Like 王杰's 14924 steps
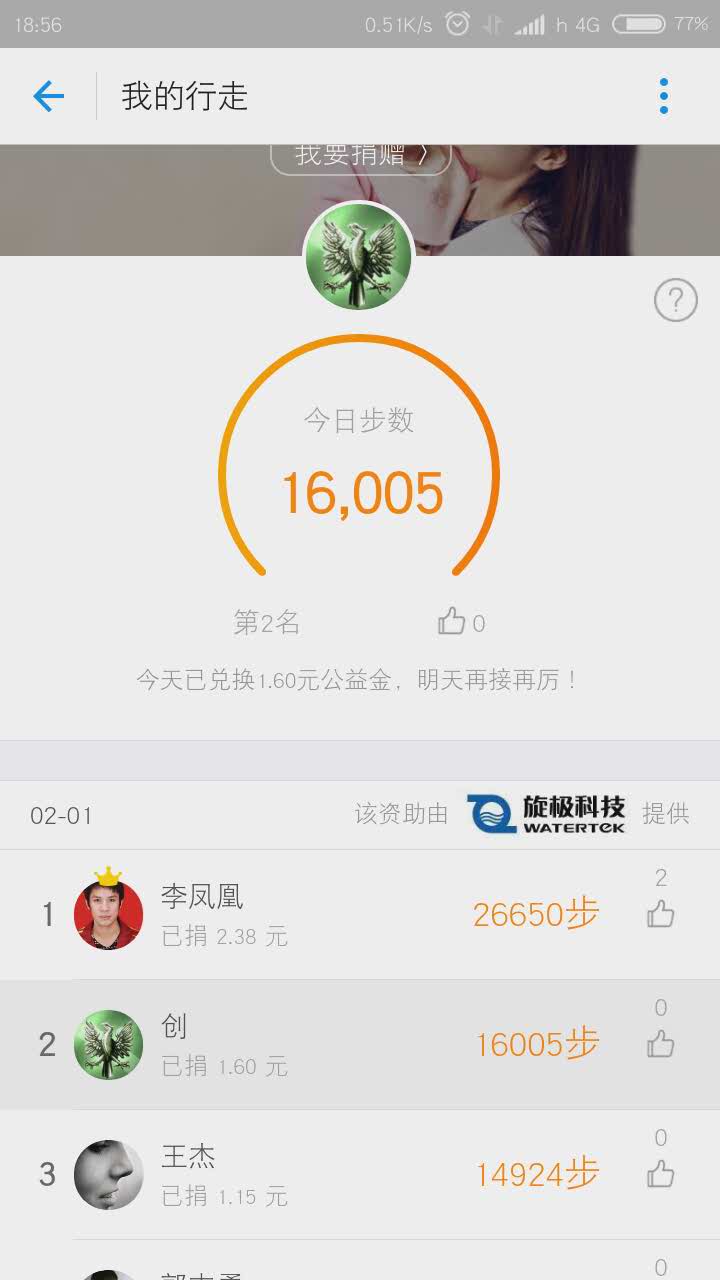The image size is (720, 1280). coord(660,1173)
